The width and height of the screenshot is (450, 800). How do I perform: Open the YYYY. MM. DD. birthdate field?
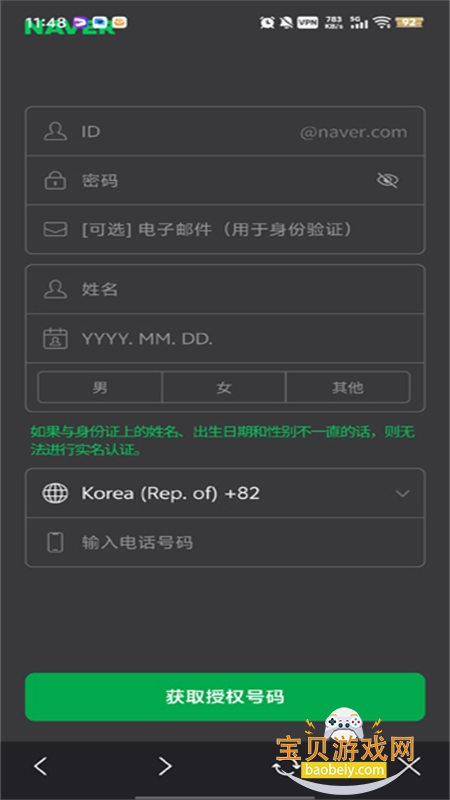pos(224,338)
